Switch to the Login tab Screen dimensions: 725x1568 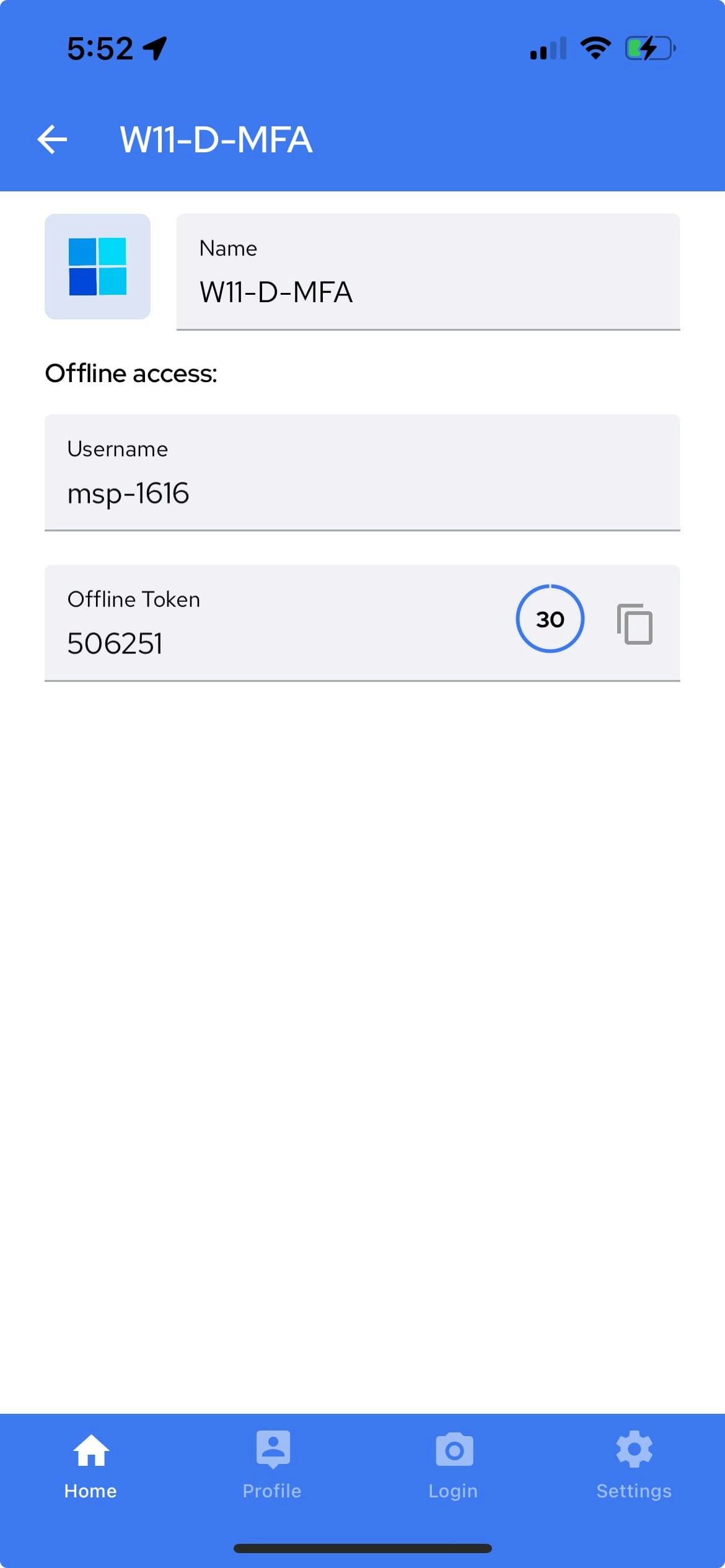[x=454, y=1465]
